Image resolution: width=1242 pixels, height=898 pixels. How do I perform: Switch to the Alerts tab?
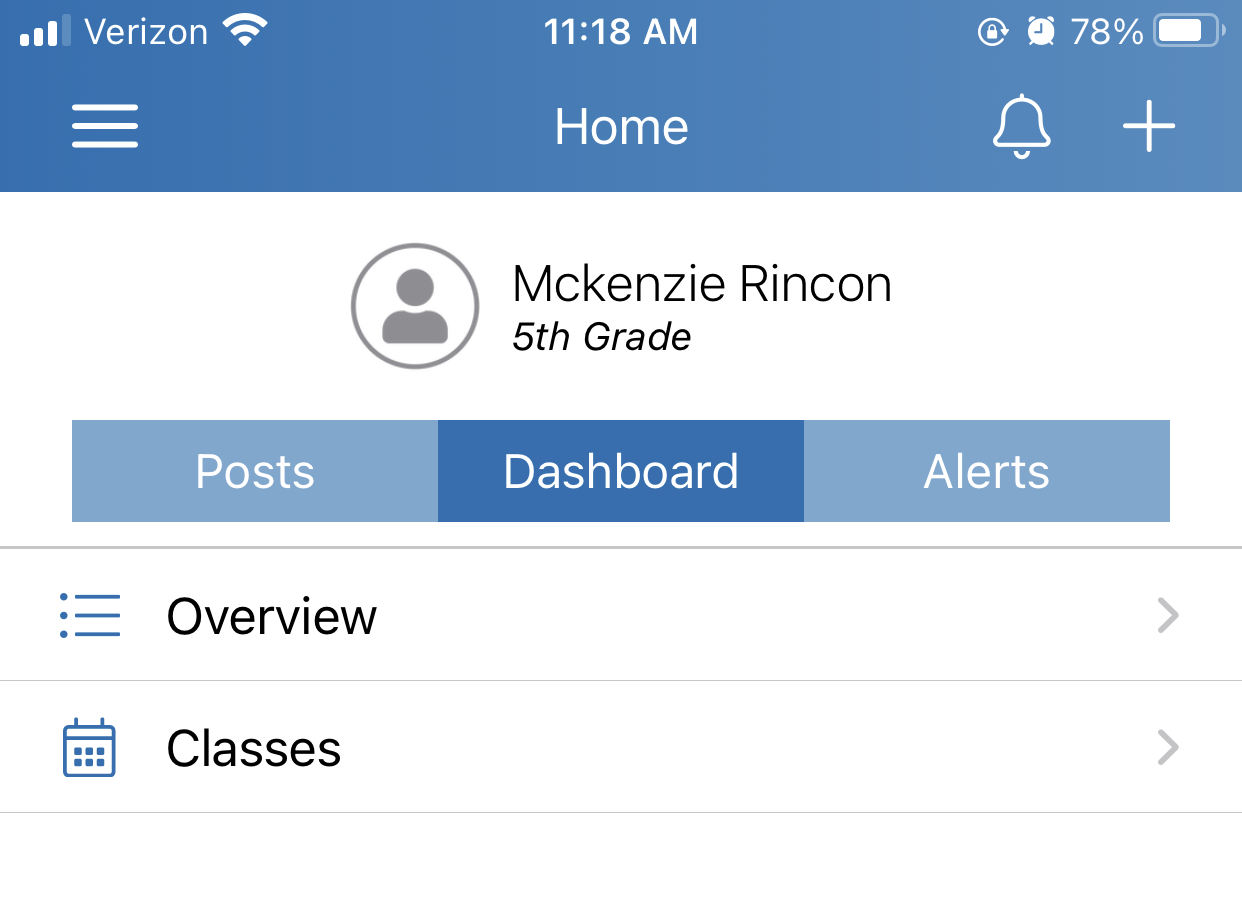tap(986, 471)
